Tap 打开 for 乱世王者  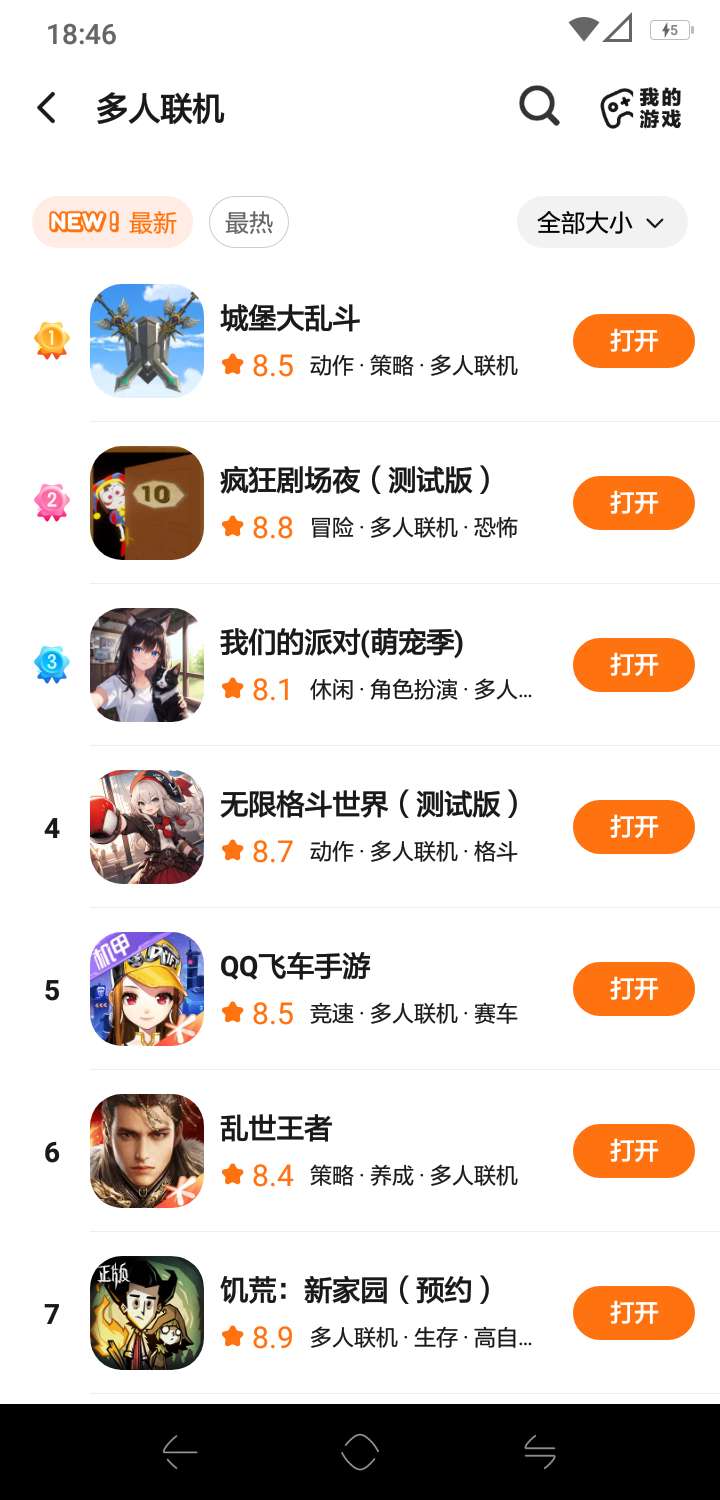click(x=633, y=1151)
